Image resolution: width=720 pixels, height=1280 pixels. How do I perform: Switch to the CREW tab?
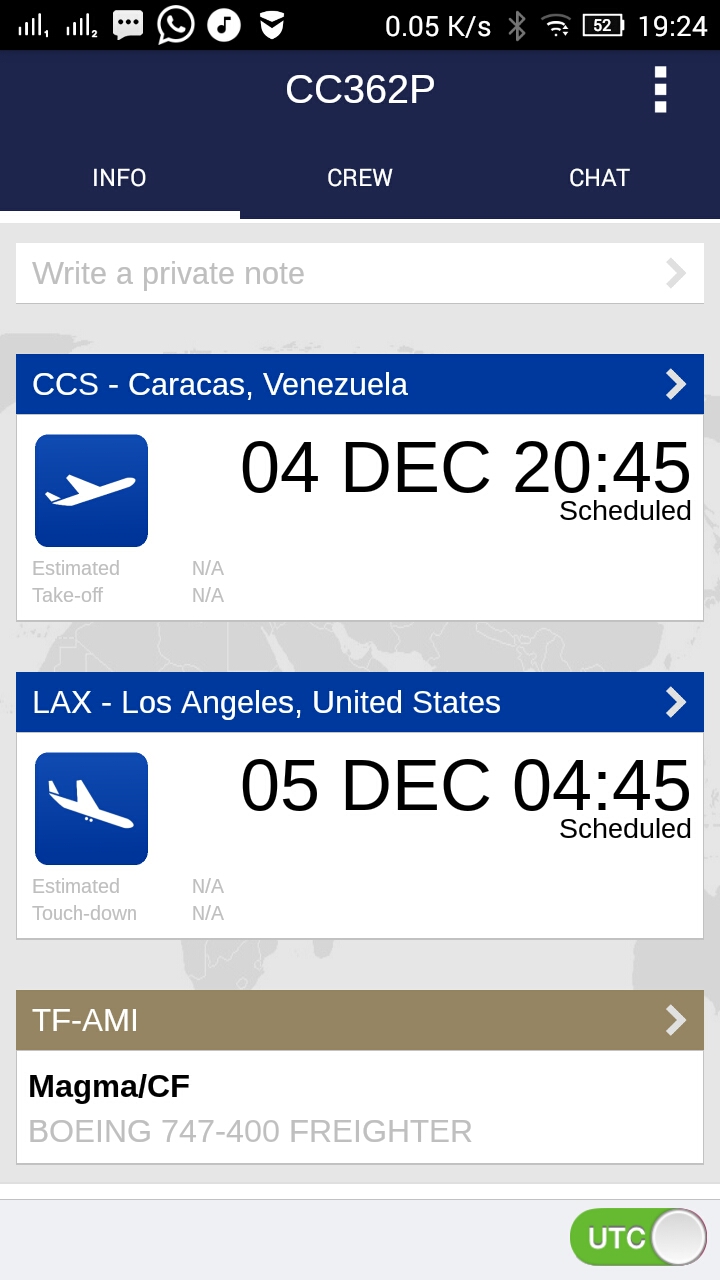point(360,178)
